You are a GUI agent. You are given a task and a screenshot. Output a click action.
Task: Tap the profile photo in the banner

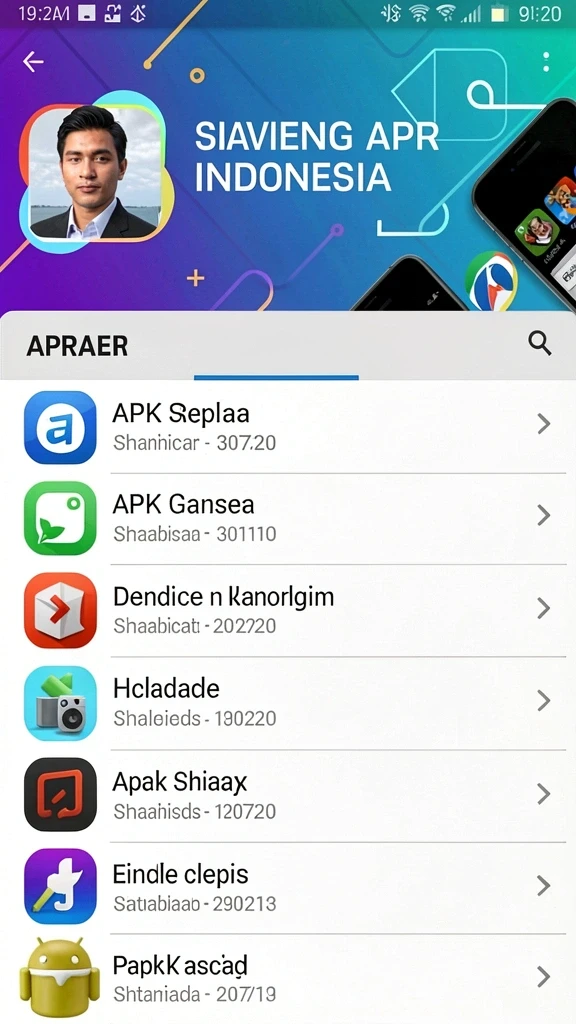click(95, 173)
